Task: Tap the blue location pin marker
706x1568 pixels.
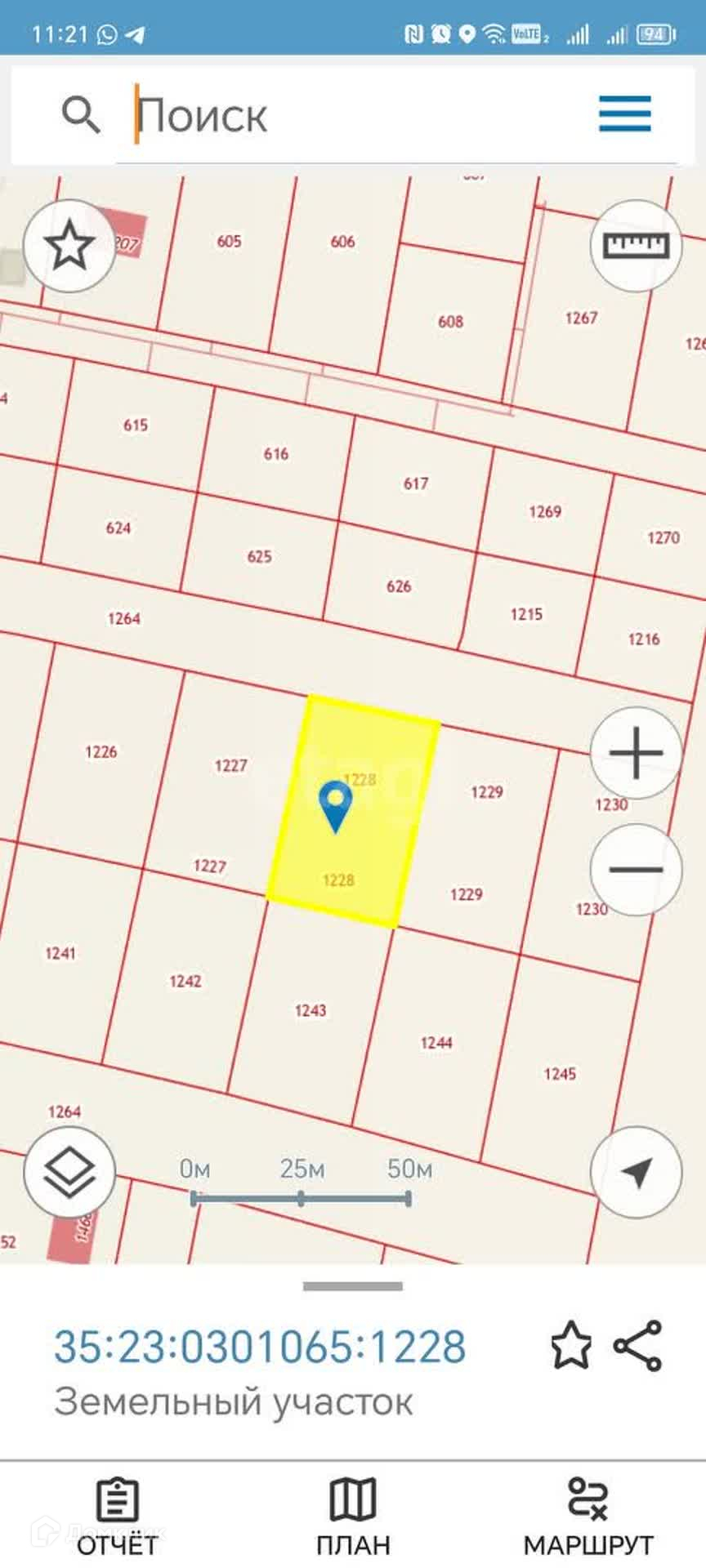Action: [x=335, y=804]
